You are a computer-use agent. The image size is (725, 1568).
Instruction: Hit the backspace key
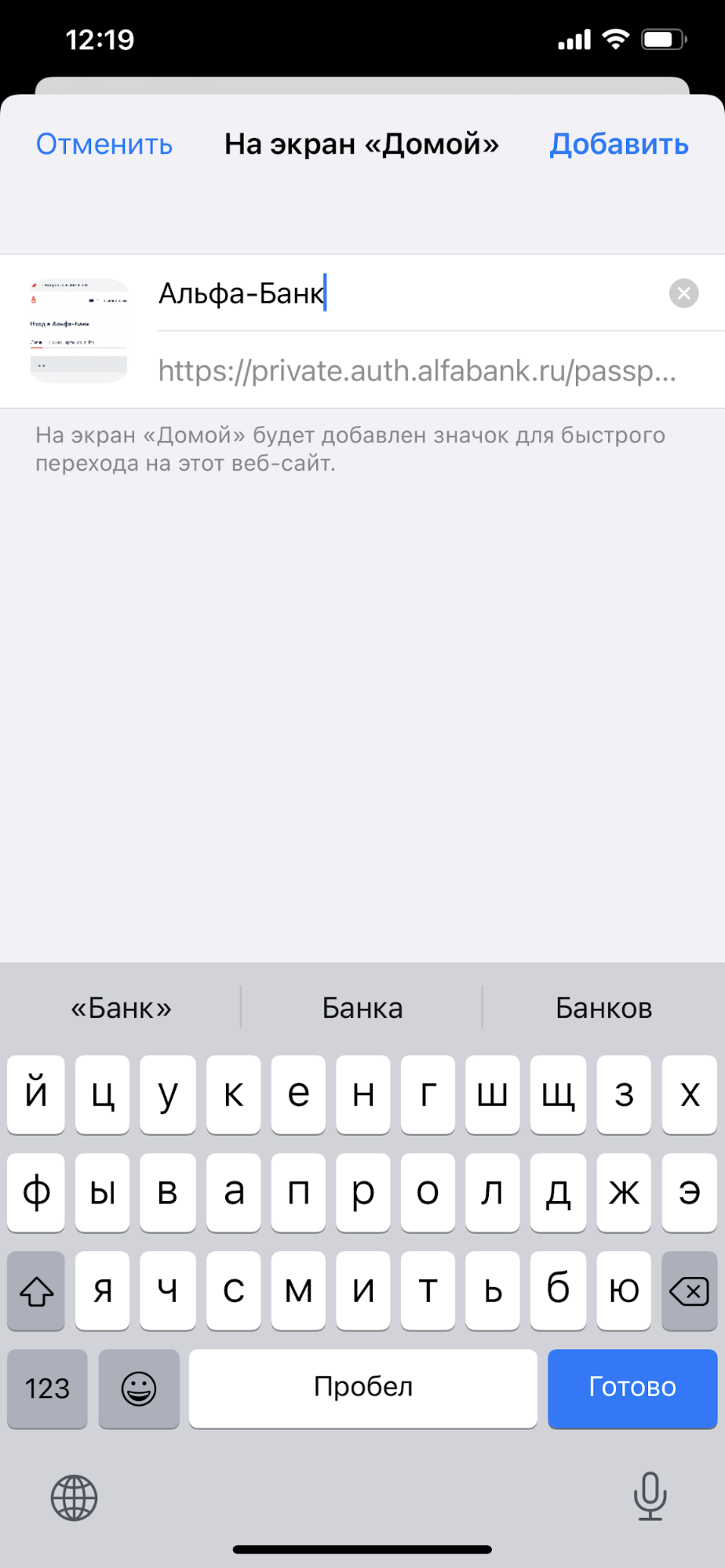689,1291
